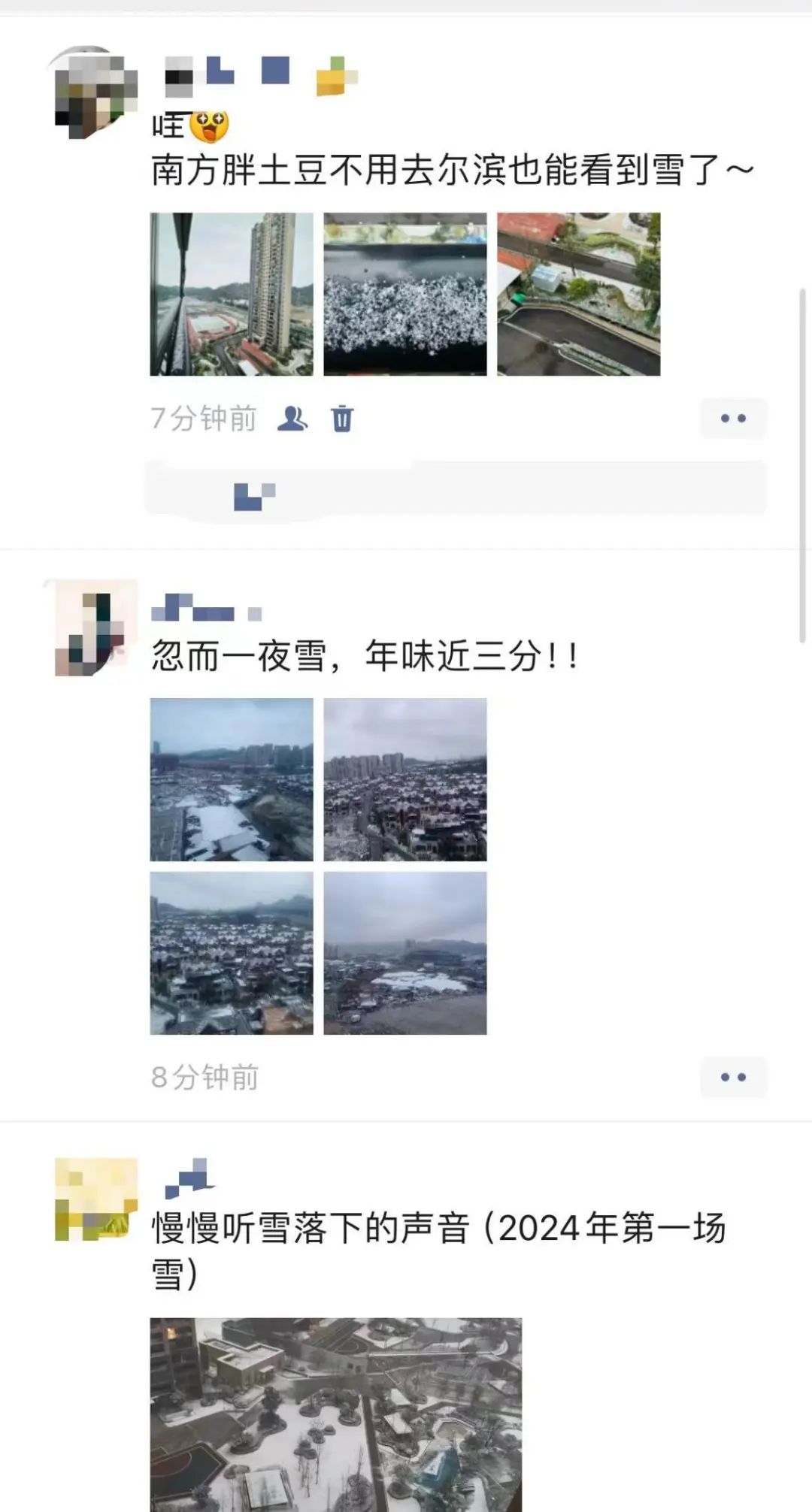Image resolution: width=812 pixels, height=1512 pixels.
Task: Open like/comment menu on the 8分钟前 post
Action: 733,1077
